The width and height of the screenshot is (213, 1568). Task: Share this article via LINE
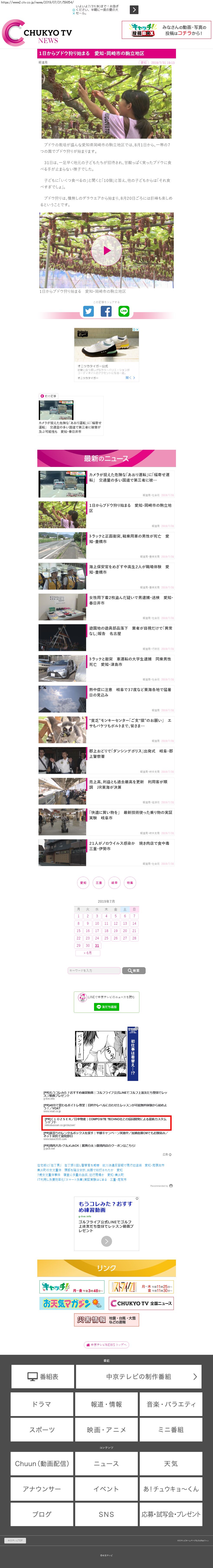pyautogui.click(x=124, y=311)
